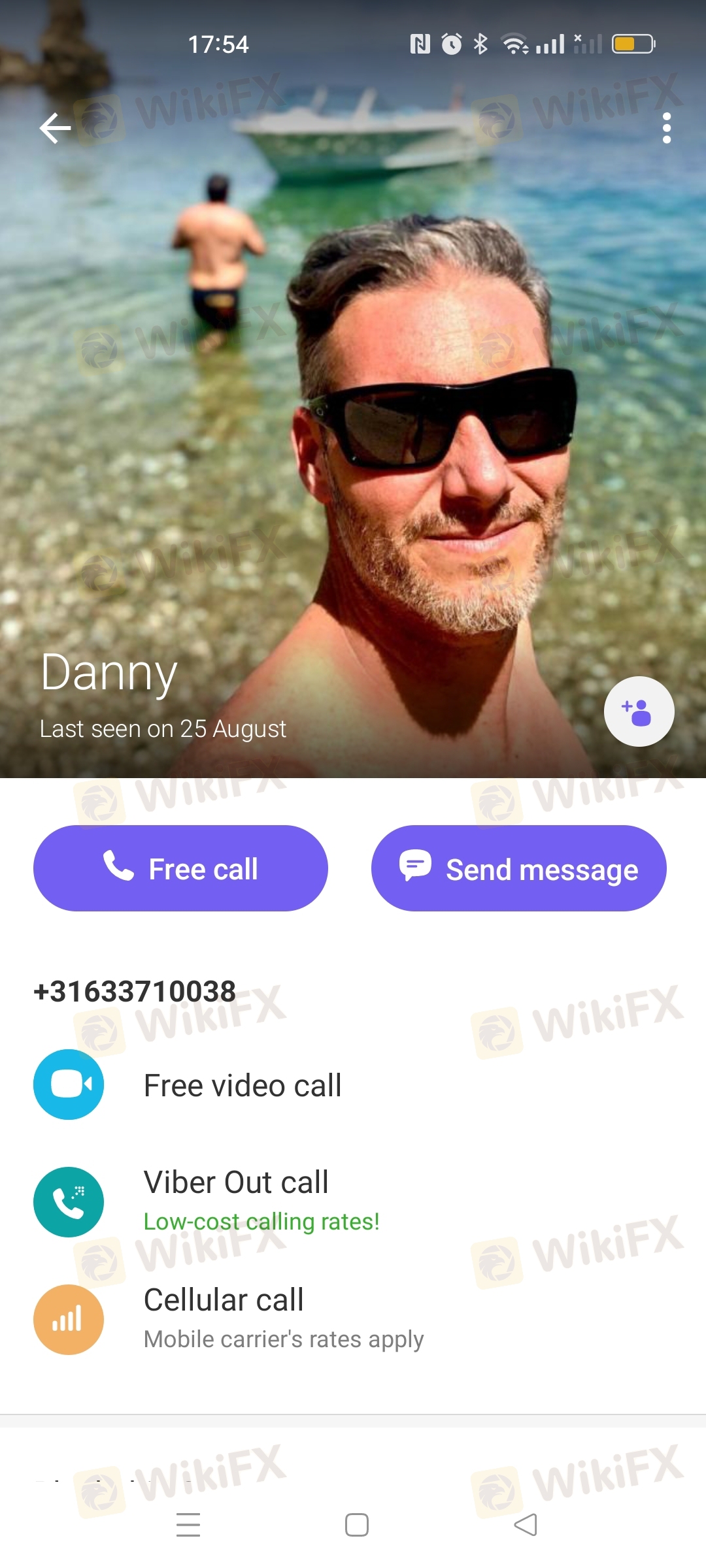This screenshot has height=1568, width=706.
Task: Start a free call with Danny
Action: coord(180,868)
